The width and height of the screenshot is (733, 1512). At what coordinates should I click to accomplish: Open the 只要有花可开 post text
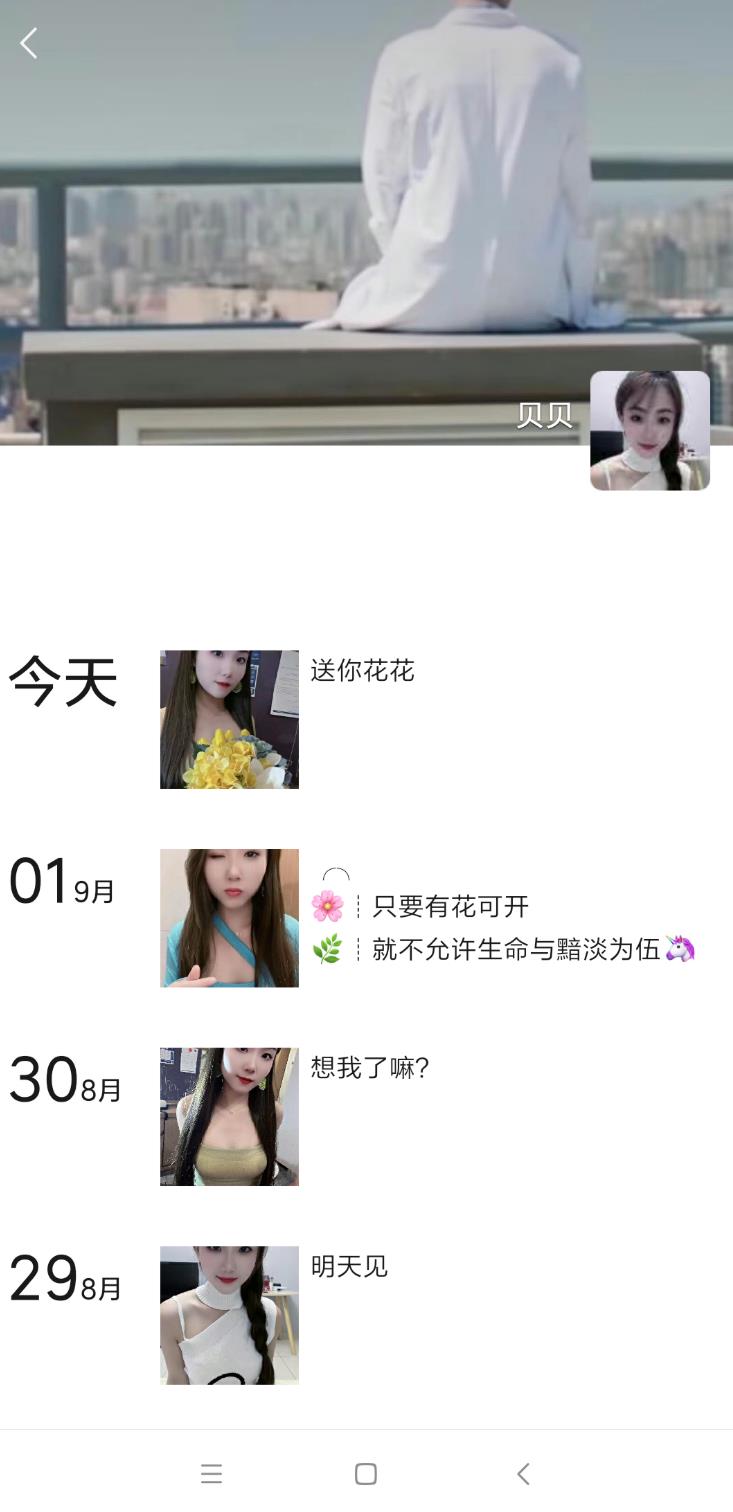coord(450,907)
